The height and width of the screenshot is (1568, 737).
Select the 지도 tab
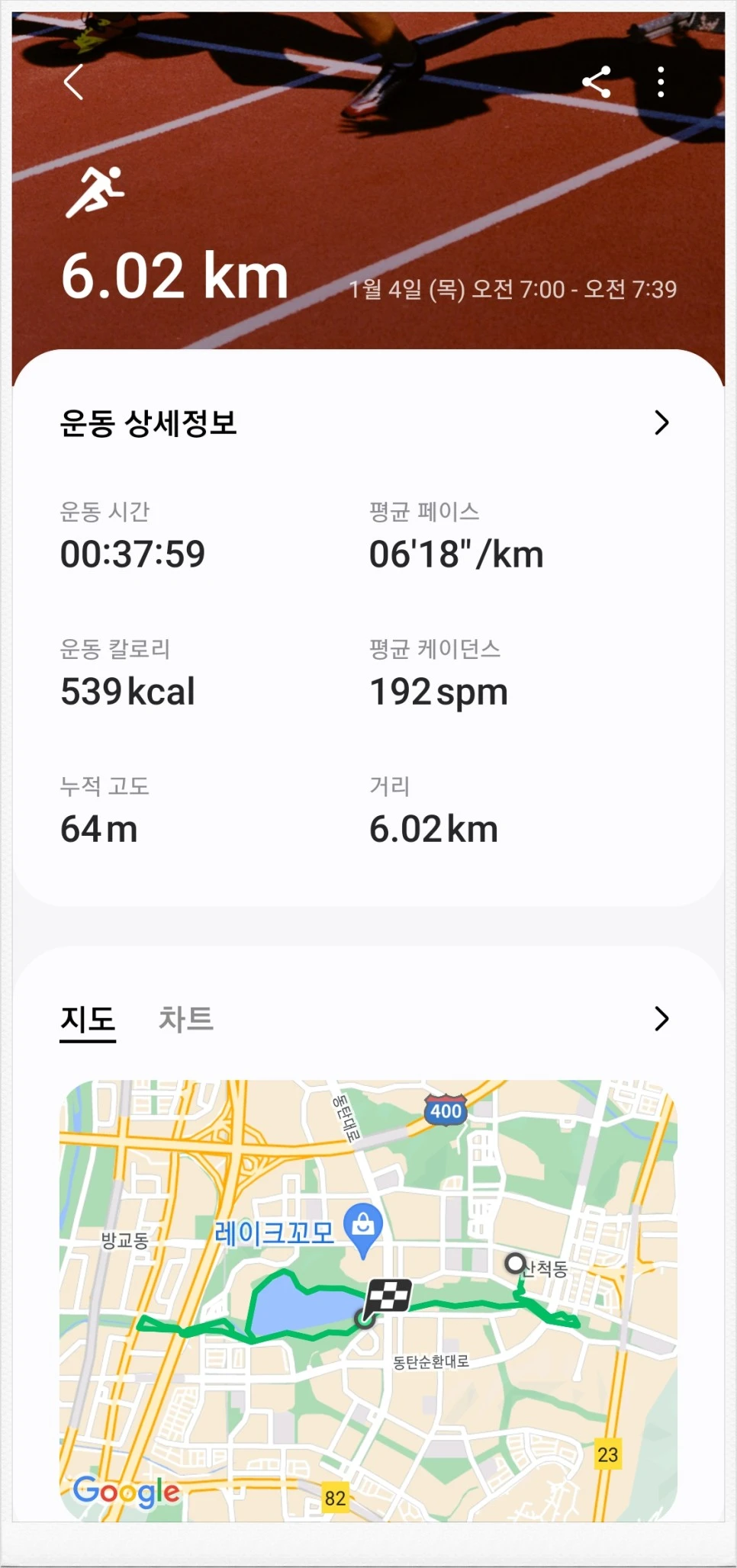click(x=87, y=1019)
